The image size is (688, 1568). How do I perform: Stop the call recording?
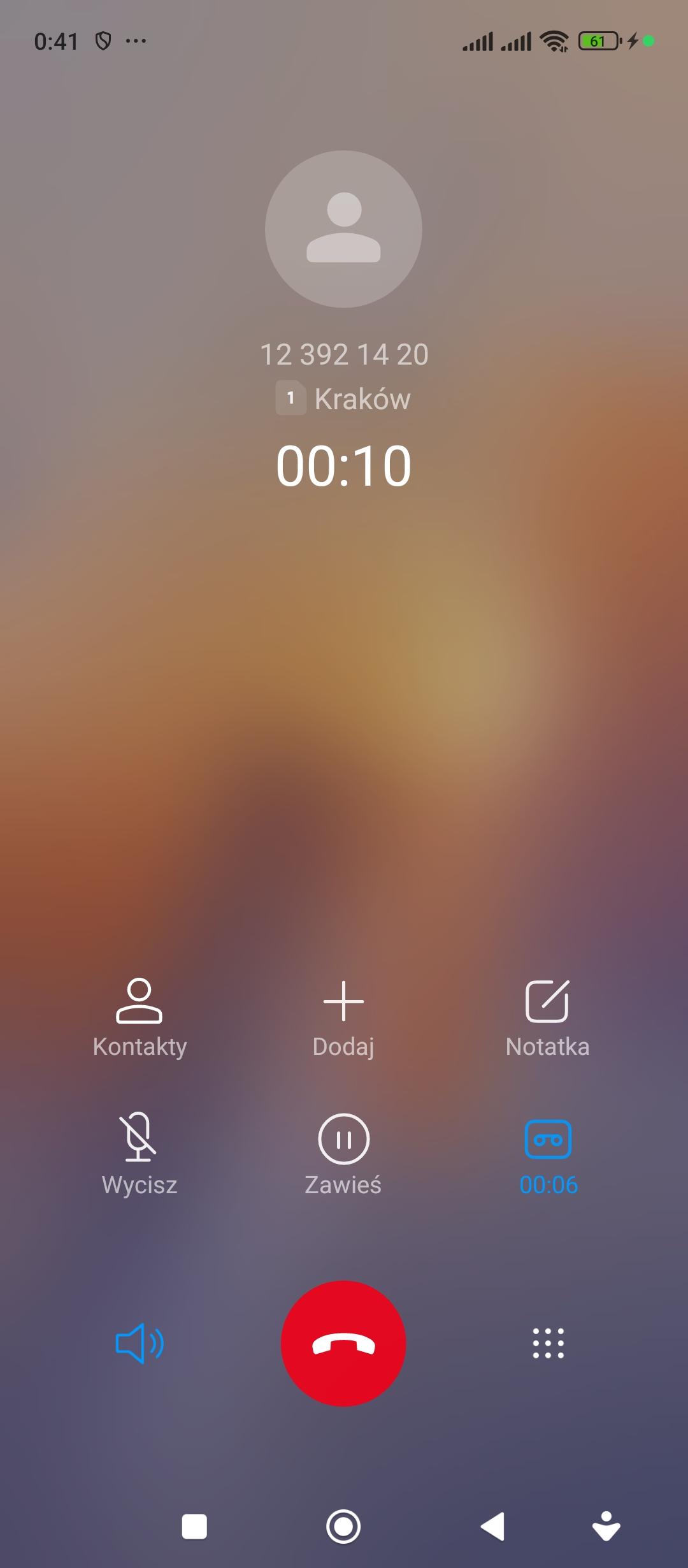pos(548,1154)
